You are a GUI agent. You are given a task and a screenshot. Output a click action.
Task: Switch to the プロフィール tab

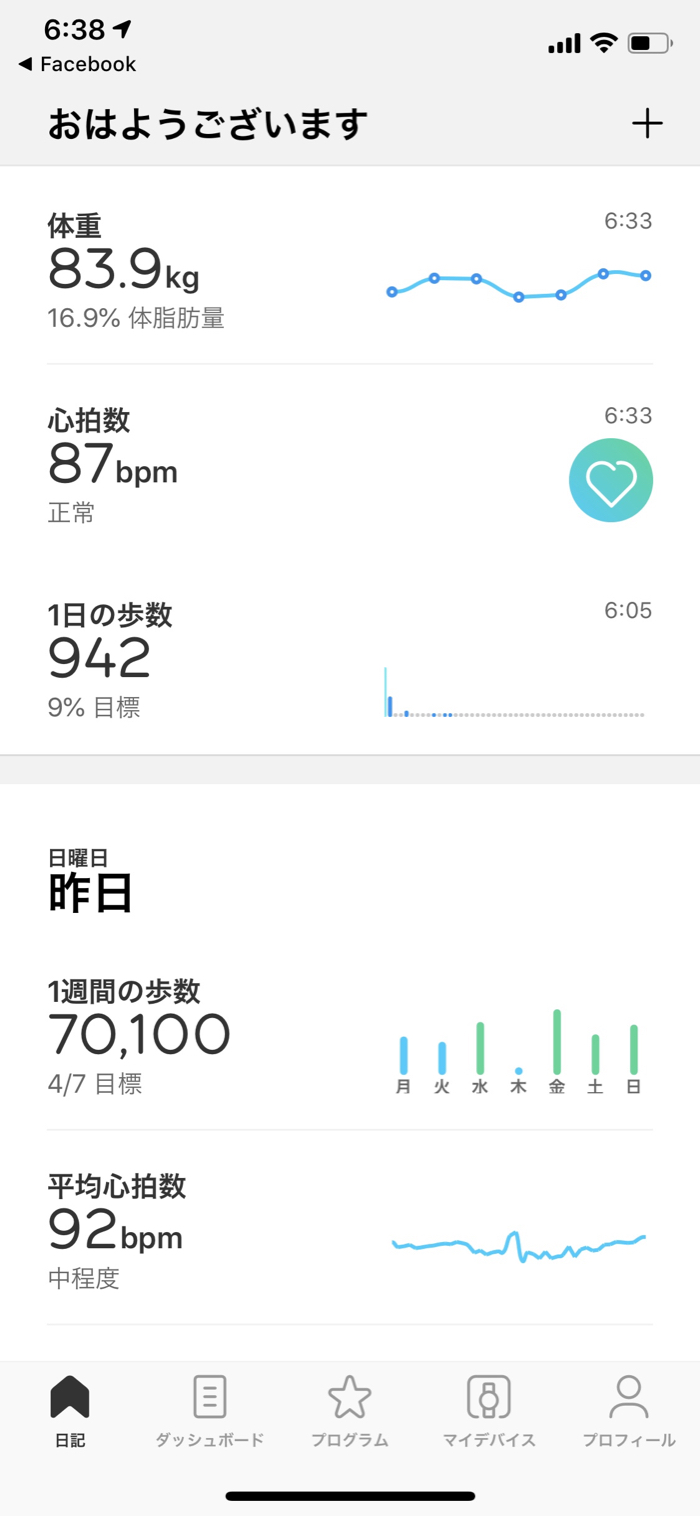(x=629, y=1411)
